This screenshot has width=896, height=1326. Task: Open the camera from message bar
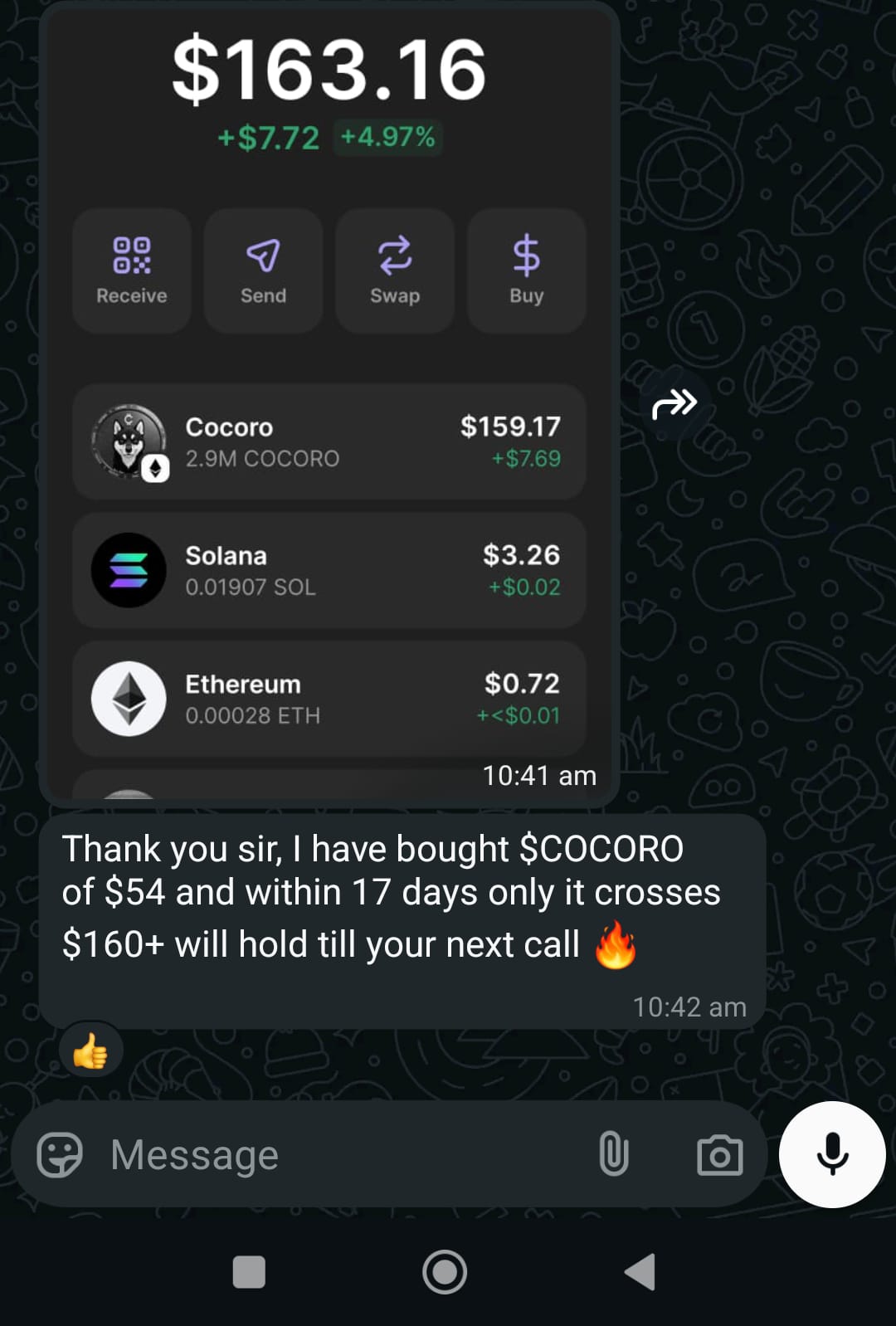point(719,1154)
